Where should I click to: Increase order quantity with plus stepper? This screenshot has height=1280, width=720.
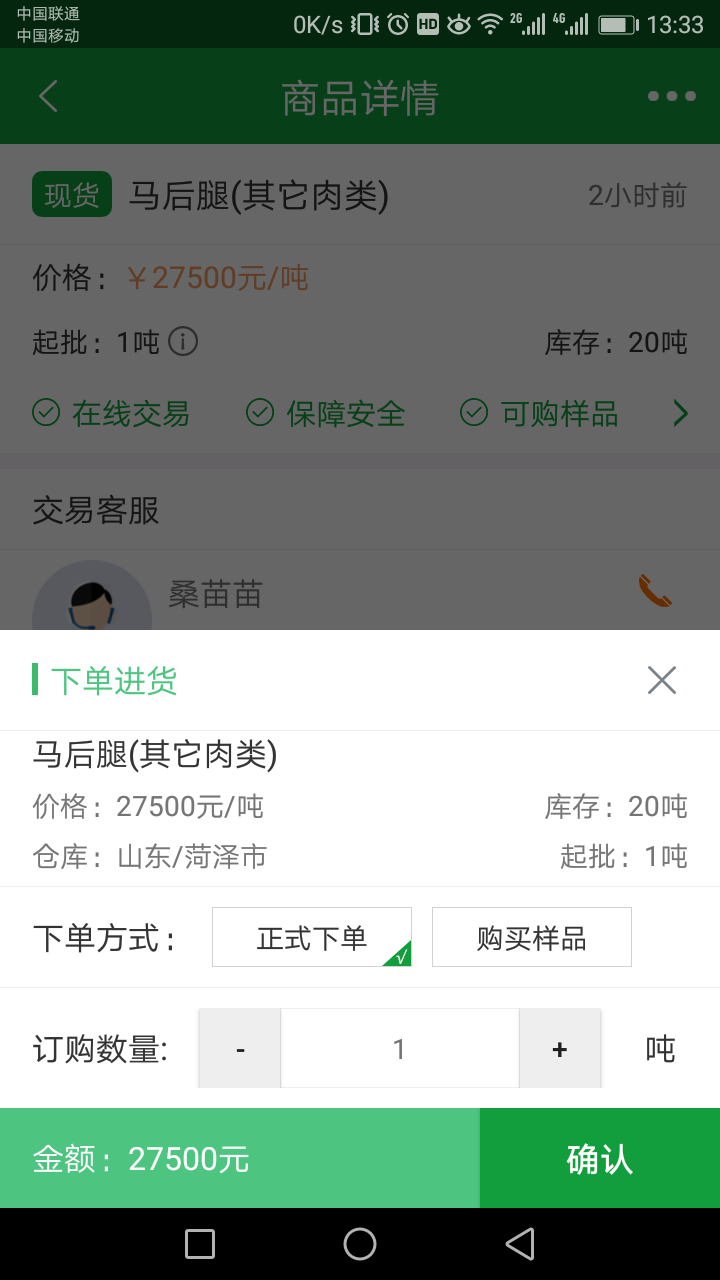click(559, 1048)
